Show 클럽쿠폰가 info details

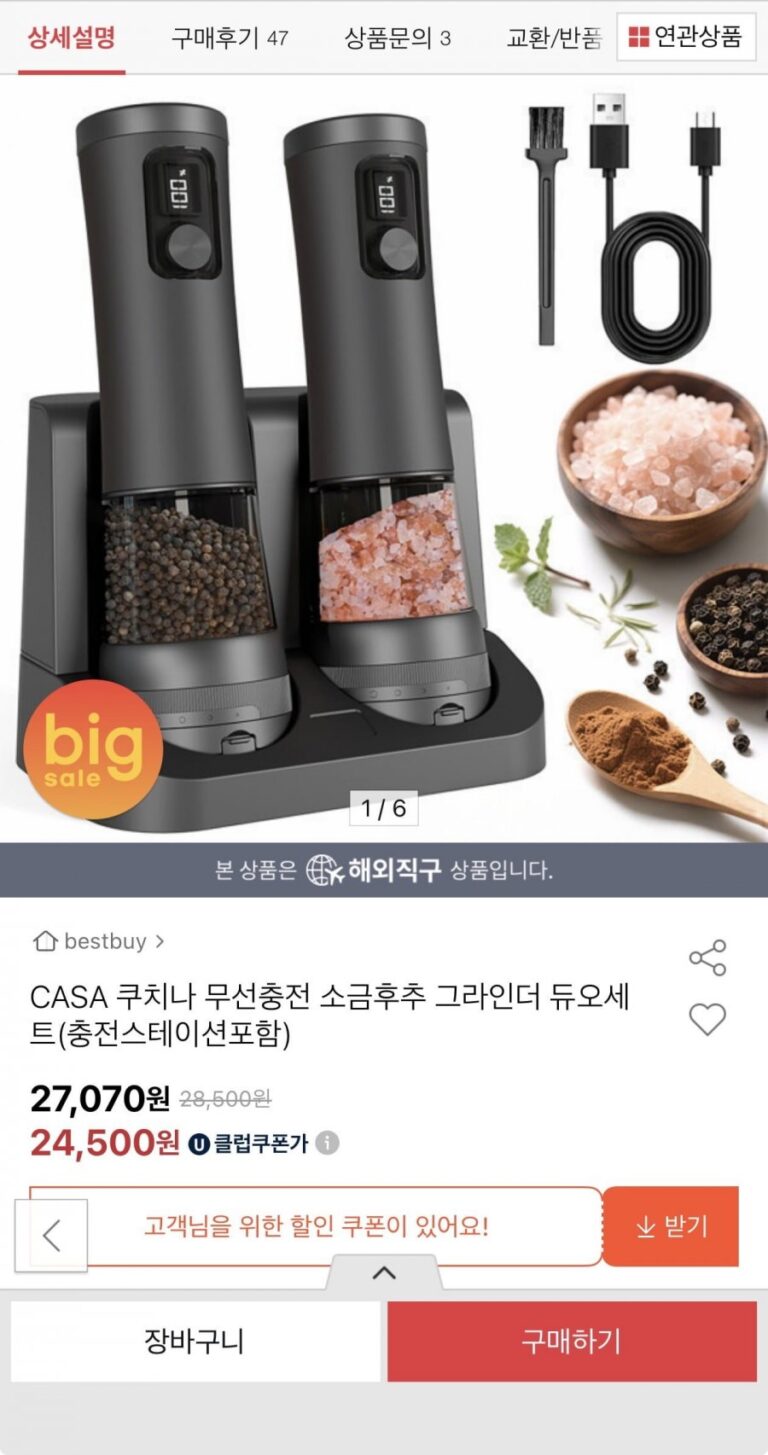click(327, 1143)
